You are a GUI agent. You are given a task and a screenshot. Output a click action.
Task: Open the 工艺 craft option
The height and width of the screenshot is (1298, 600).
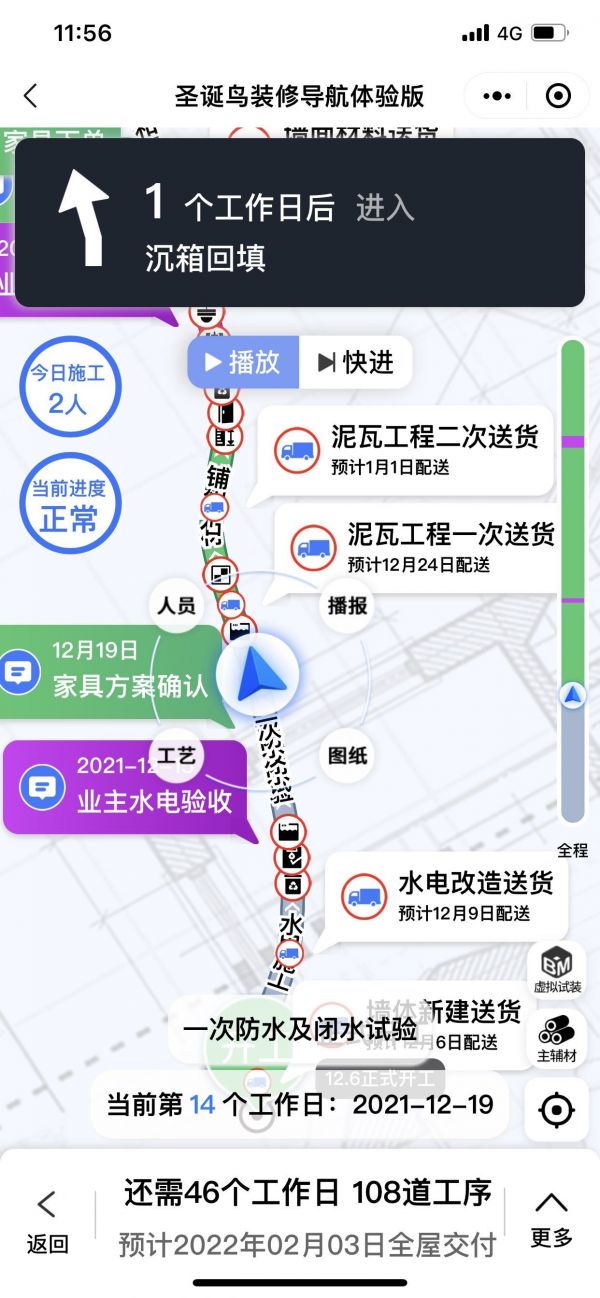177,756
